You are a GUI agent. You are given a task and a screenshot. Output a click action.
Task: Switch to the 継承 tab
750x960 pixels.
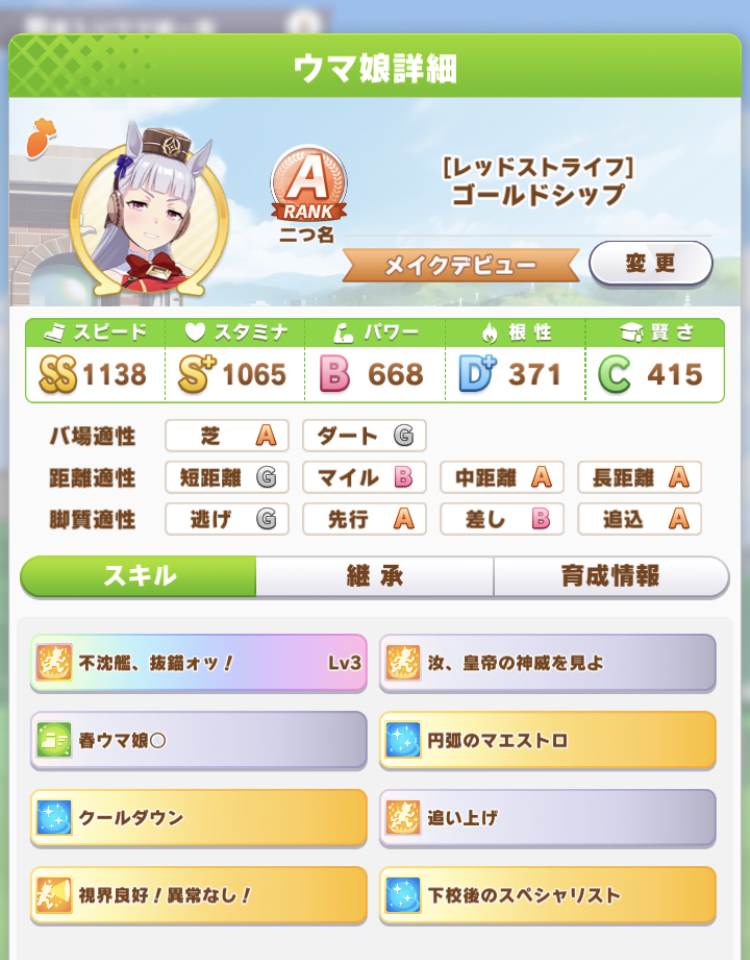click(x=374, y=576)
